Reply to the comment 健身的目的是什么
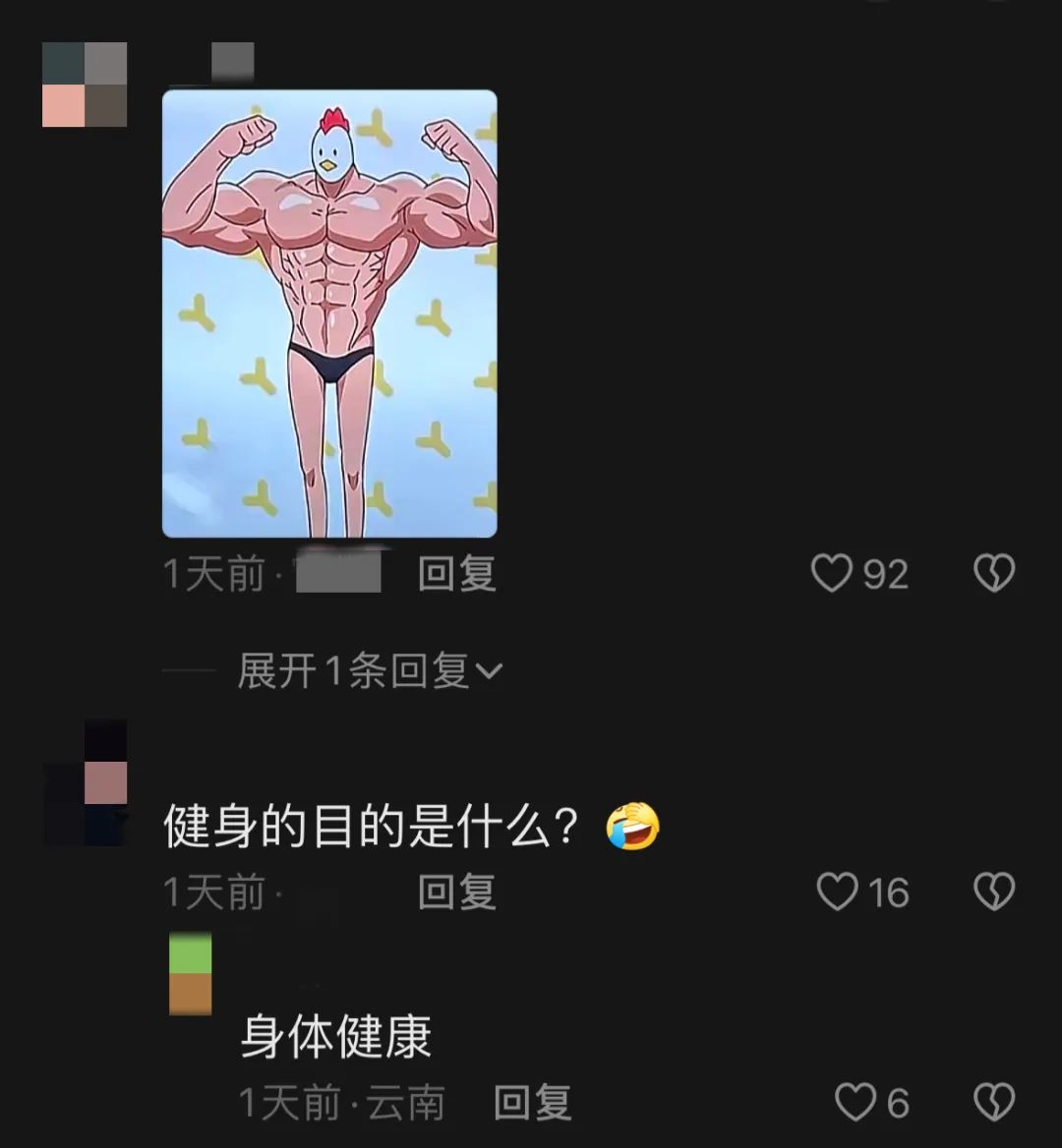The height and width of the screenshot is (1148, 1062). (x=457, y=891)
